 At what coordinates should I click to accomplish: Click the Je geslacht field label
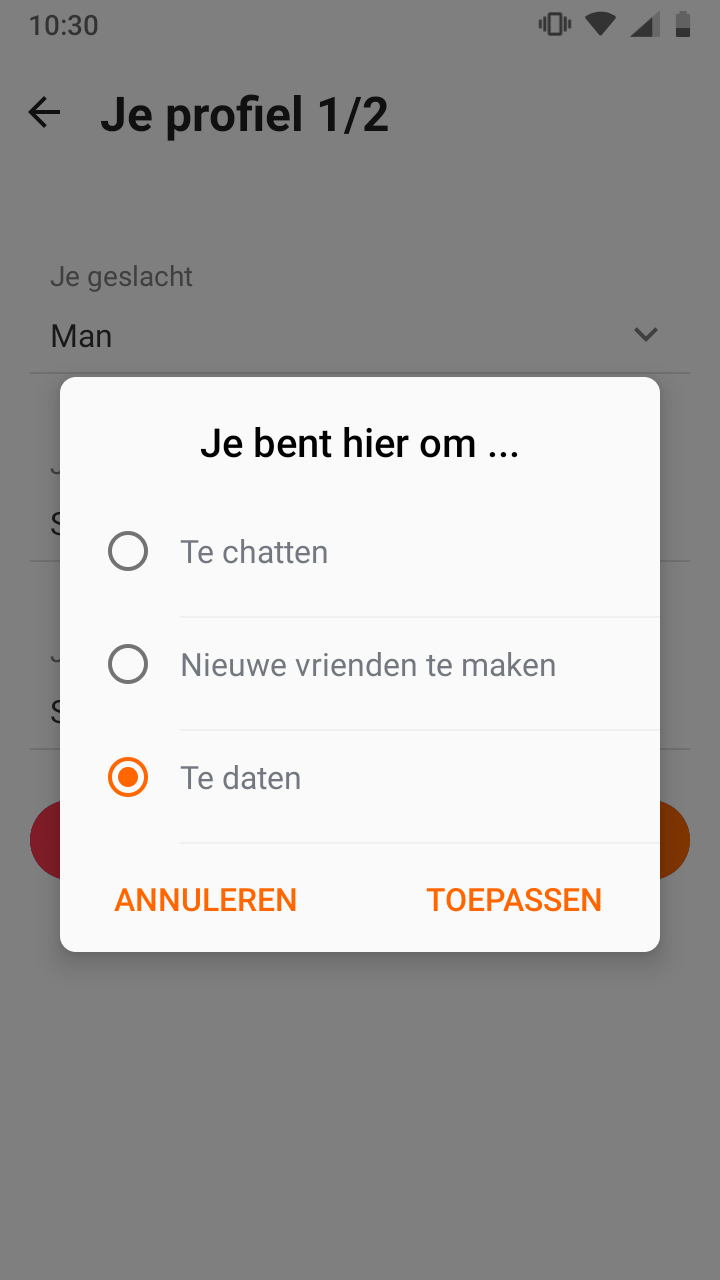121,277
